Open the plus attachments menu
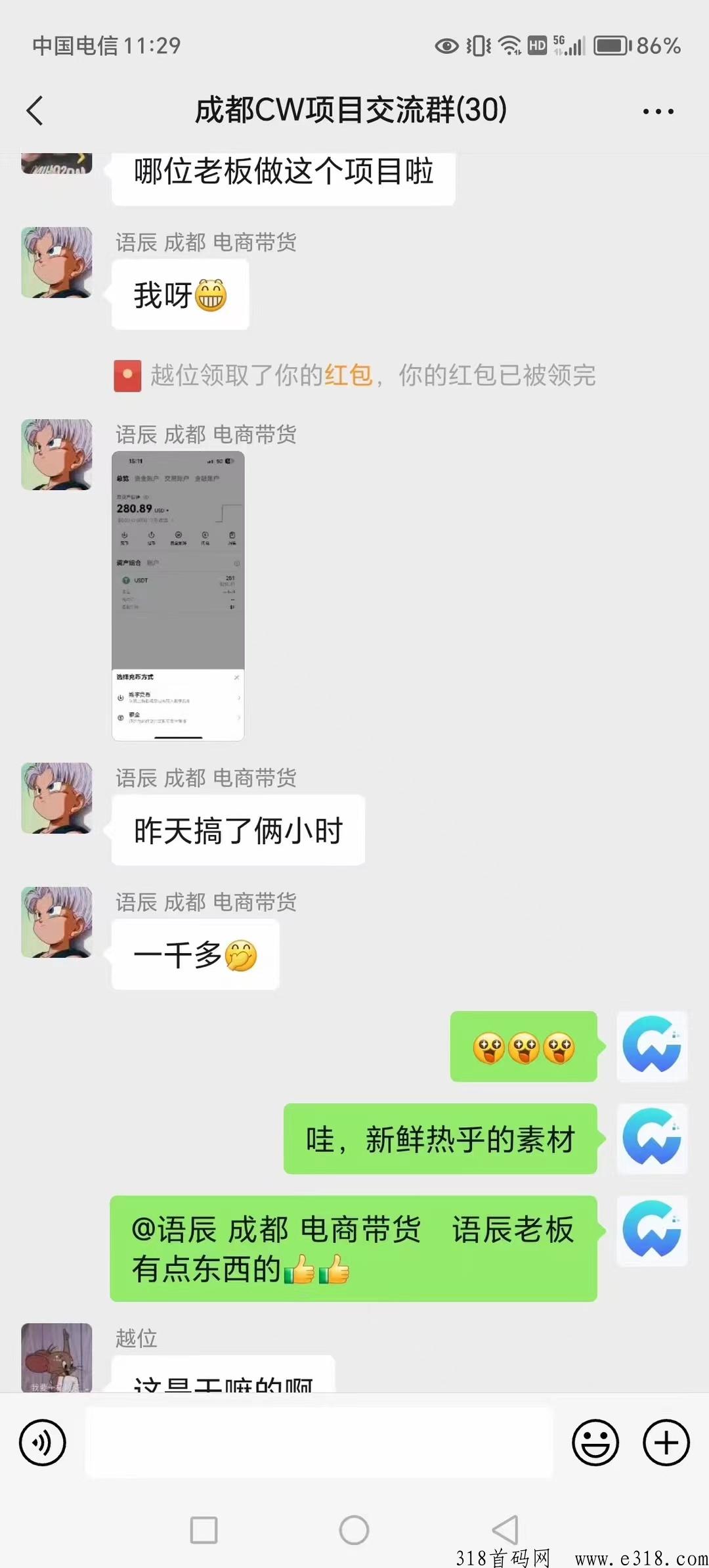Image resolution: width=709 pixels, height=1568 pixels. pos(666,1443)
